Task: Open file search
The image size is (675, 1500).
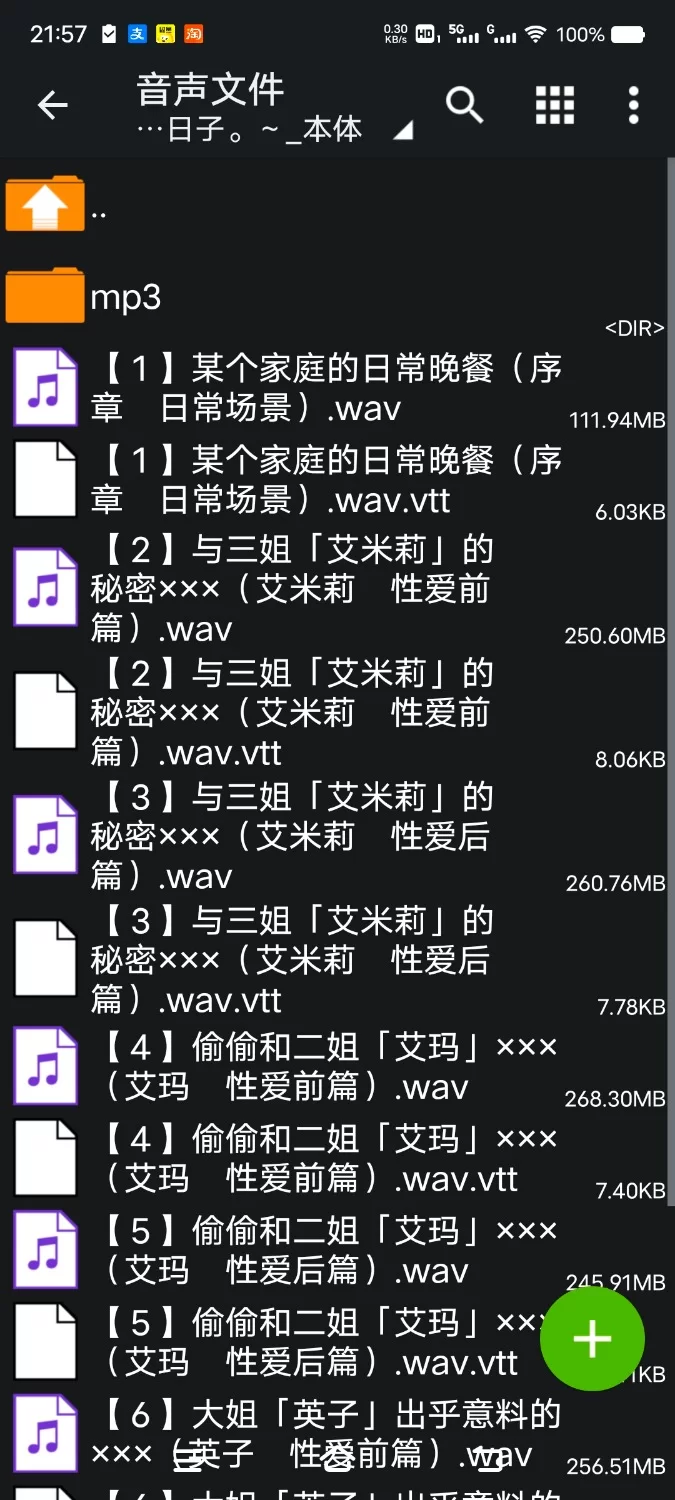Action: pos(464,105)
